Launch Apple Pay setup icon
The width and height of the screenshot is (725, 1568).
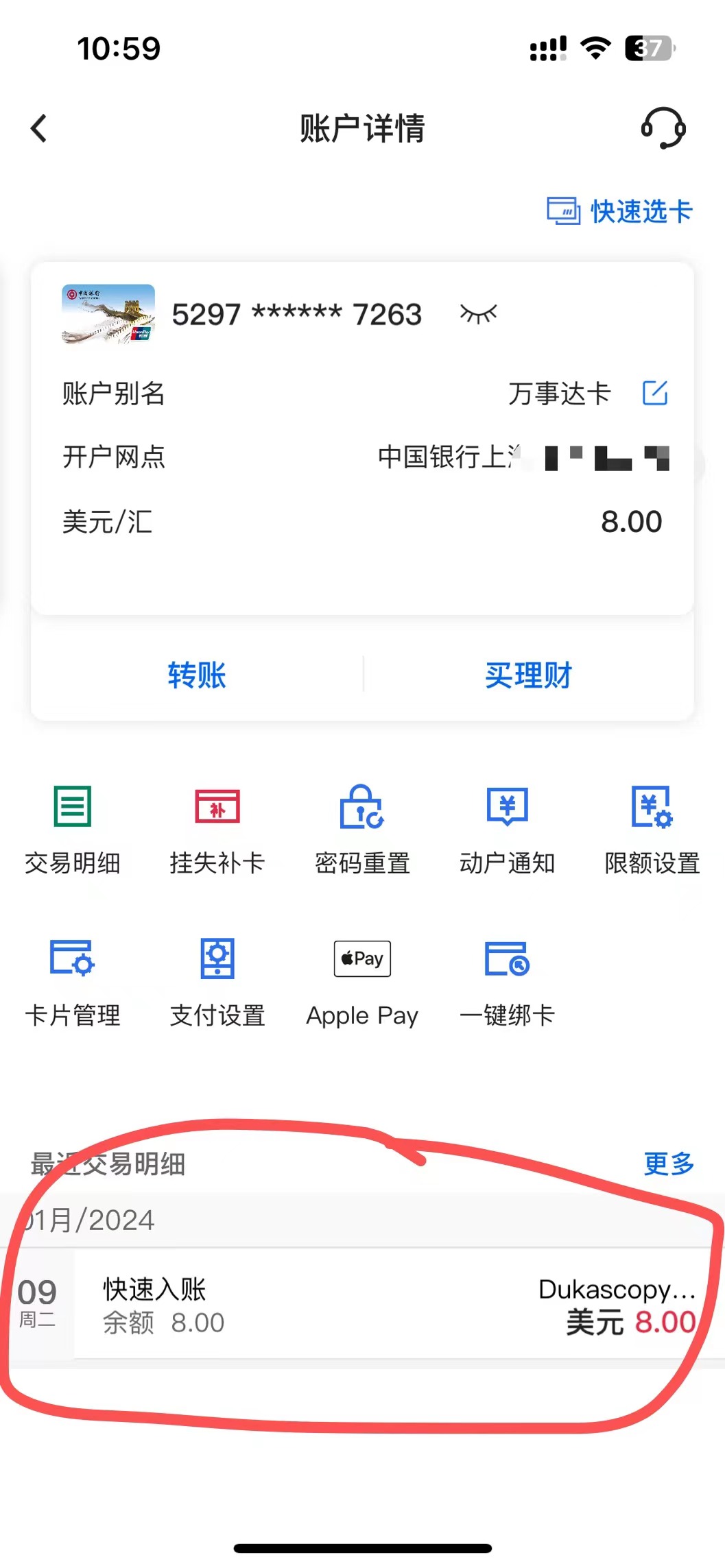pyautogui.click(x=361, y=977)
